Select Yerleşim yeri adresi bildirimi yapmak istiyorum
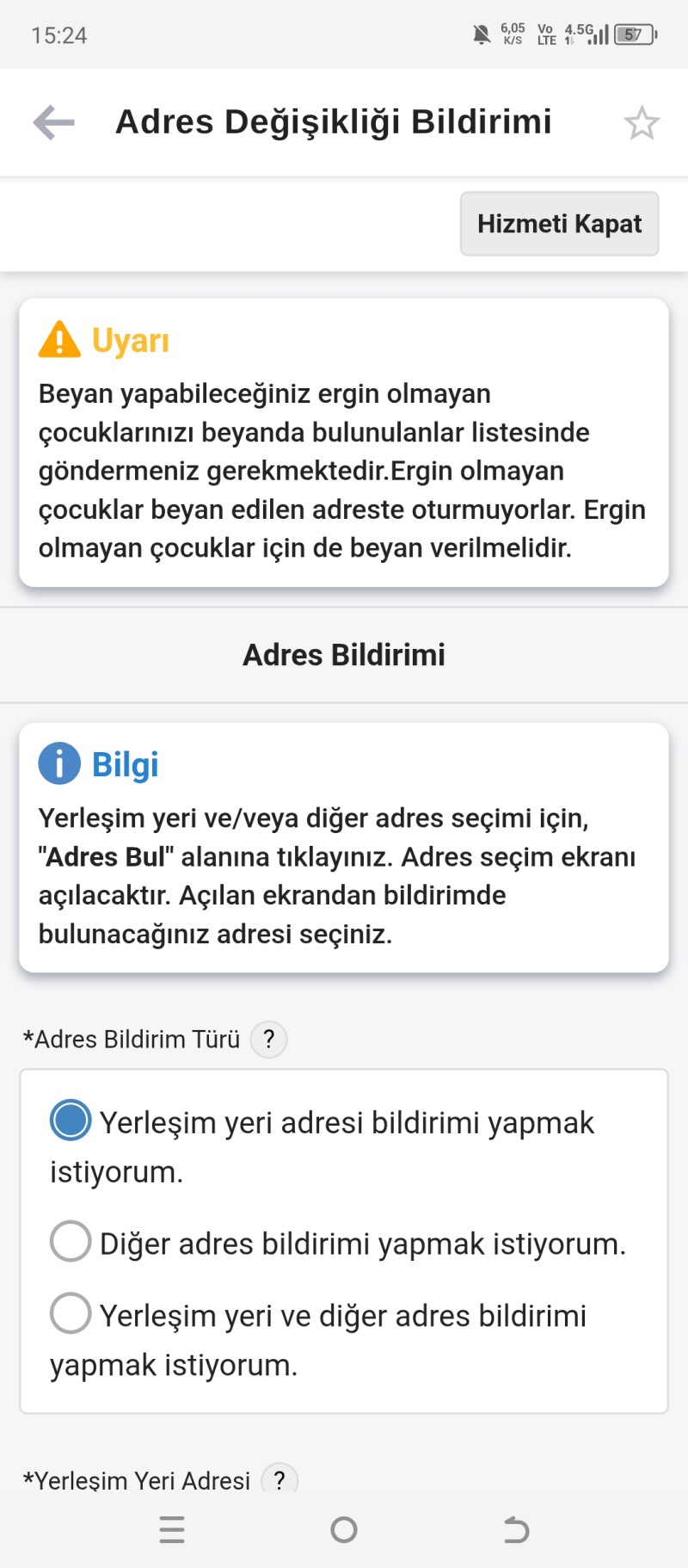688x1568 pixels. 71,1120
